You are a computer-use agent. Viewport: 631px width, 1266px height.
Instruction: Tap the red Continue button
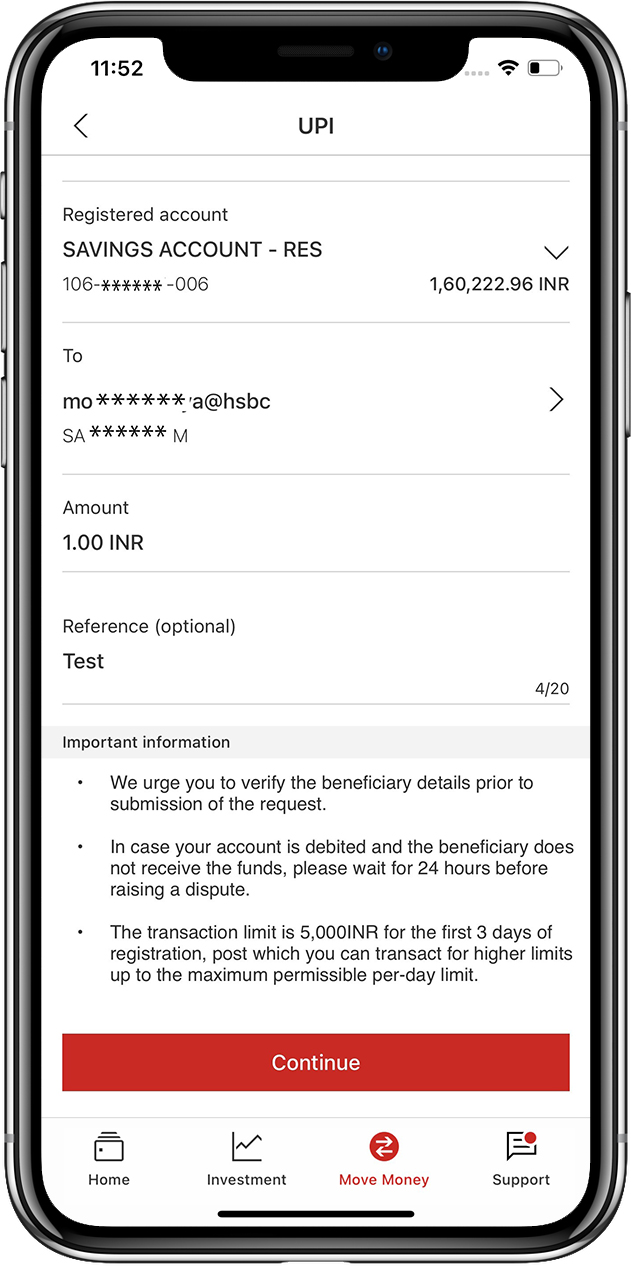315,1062
